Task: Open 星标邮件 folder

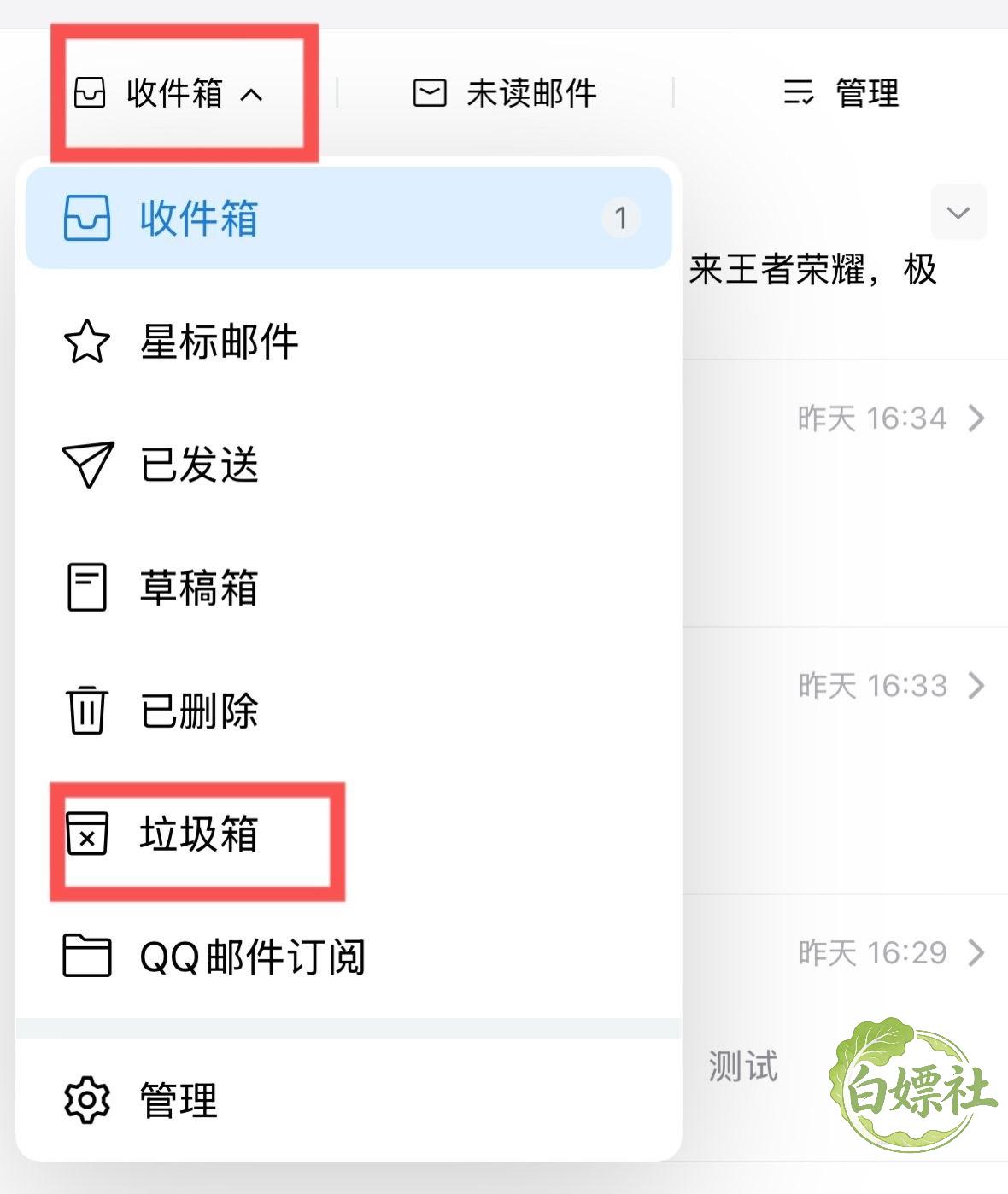Action: point(349,342)
